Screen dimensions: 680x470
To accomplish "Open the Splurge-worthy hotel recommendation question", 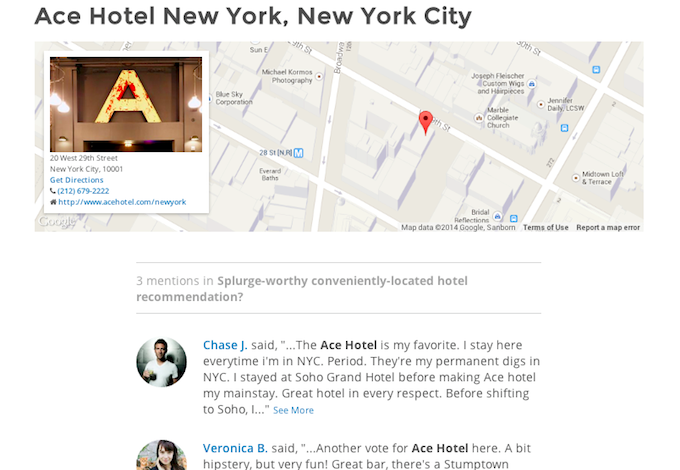I will [x=301, y=289].
